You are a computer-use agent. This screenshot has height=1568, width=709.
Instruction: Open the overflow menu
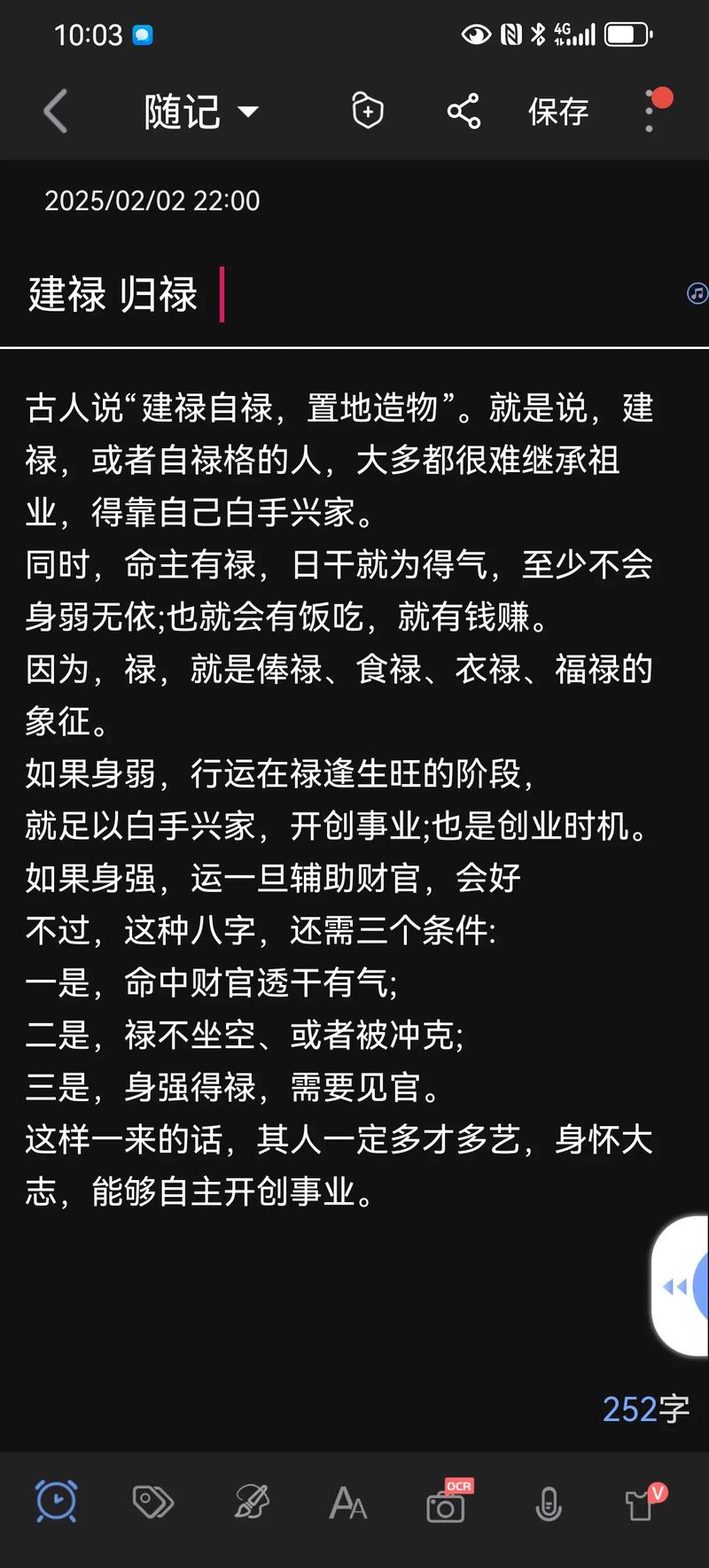click(651, 113)
